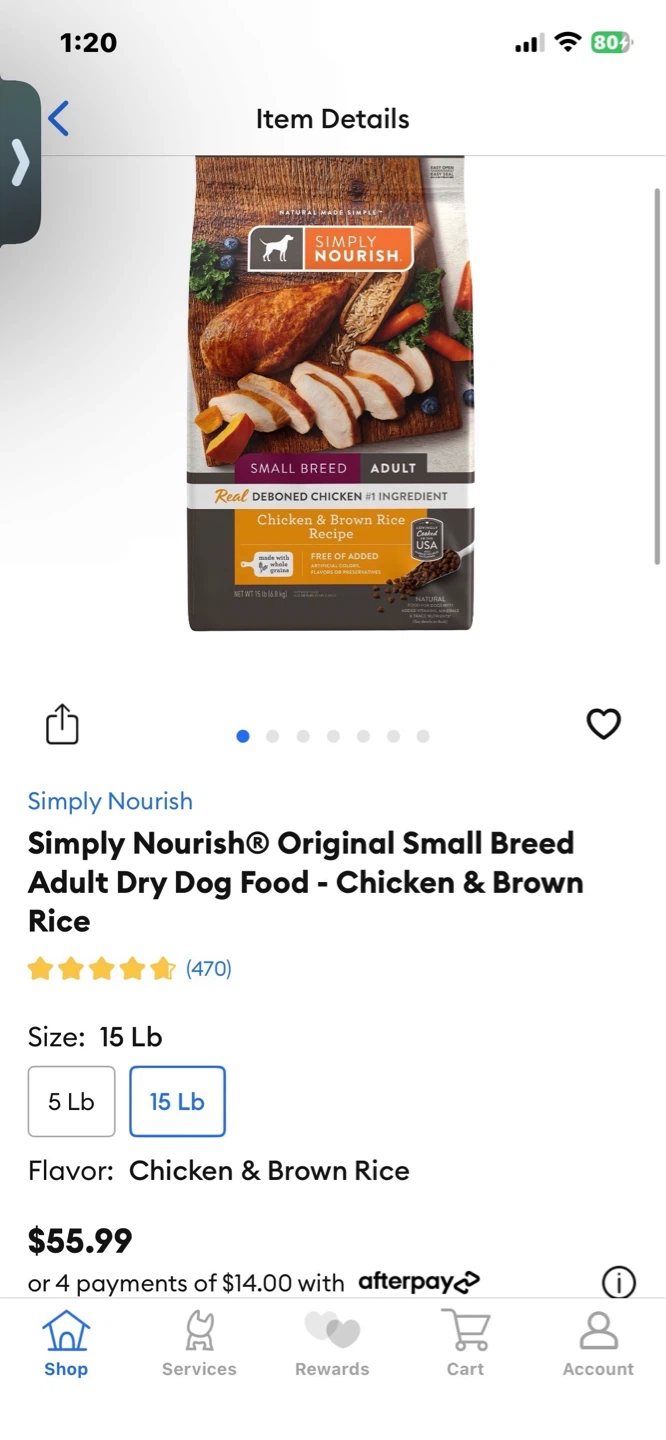
Task: Add product to favorites with heart
Action: click(603, 723)
